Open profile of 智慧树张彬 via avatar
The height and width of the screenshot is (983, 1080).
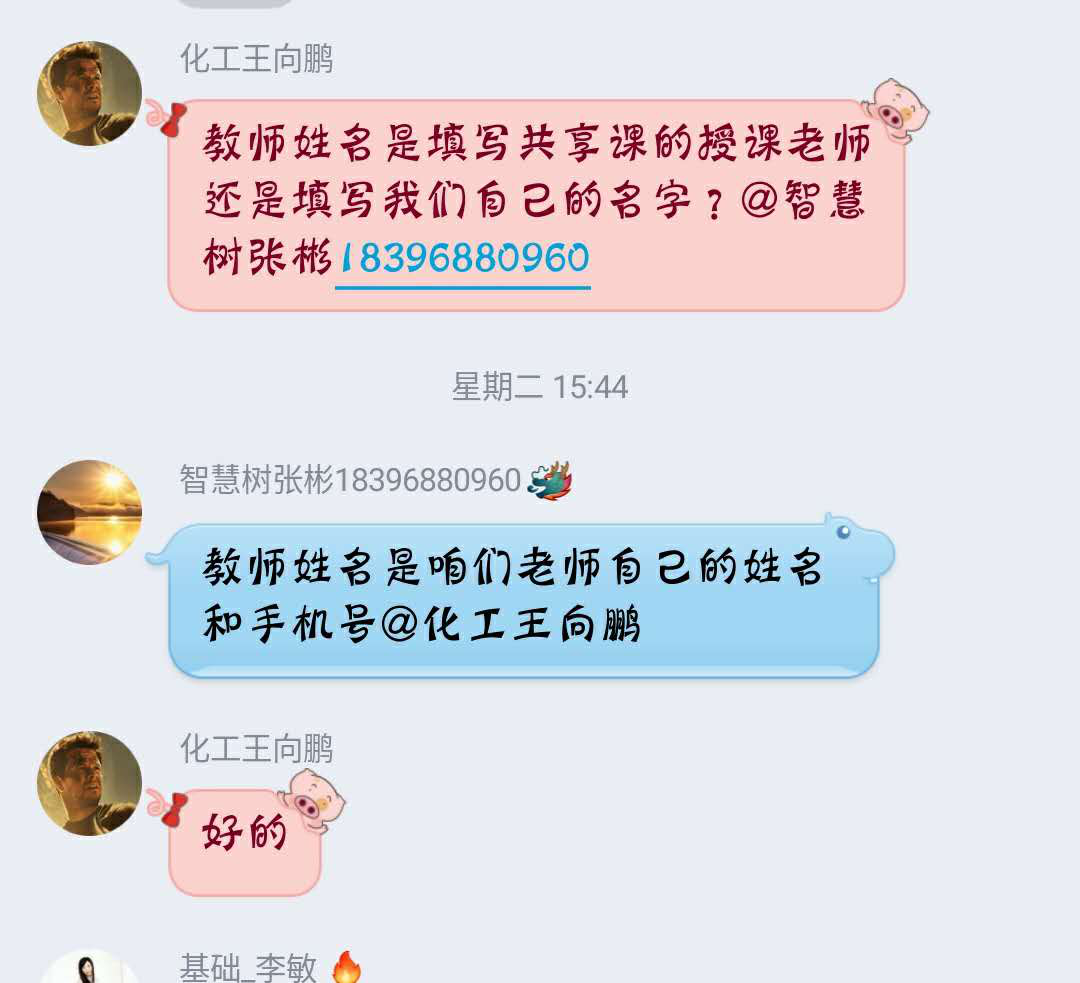pyautogui.click(x=89, y=512)
